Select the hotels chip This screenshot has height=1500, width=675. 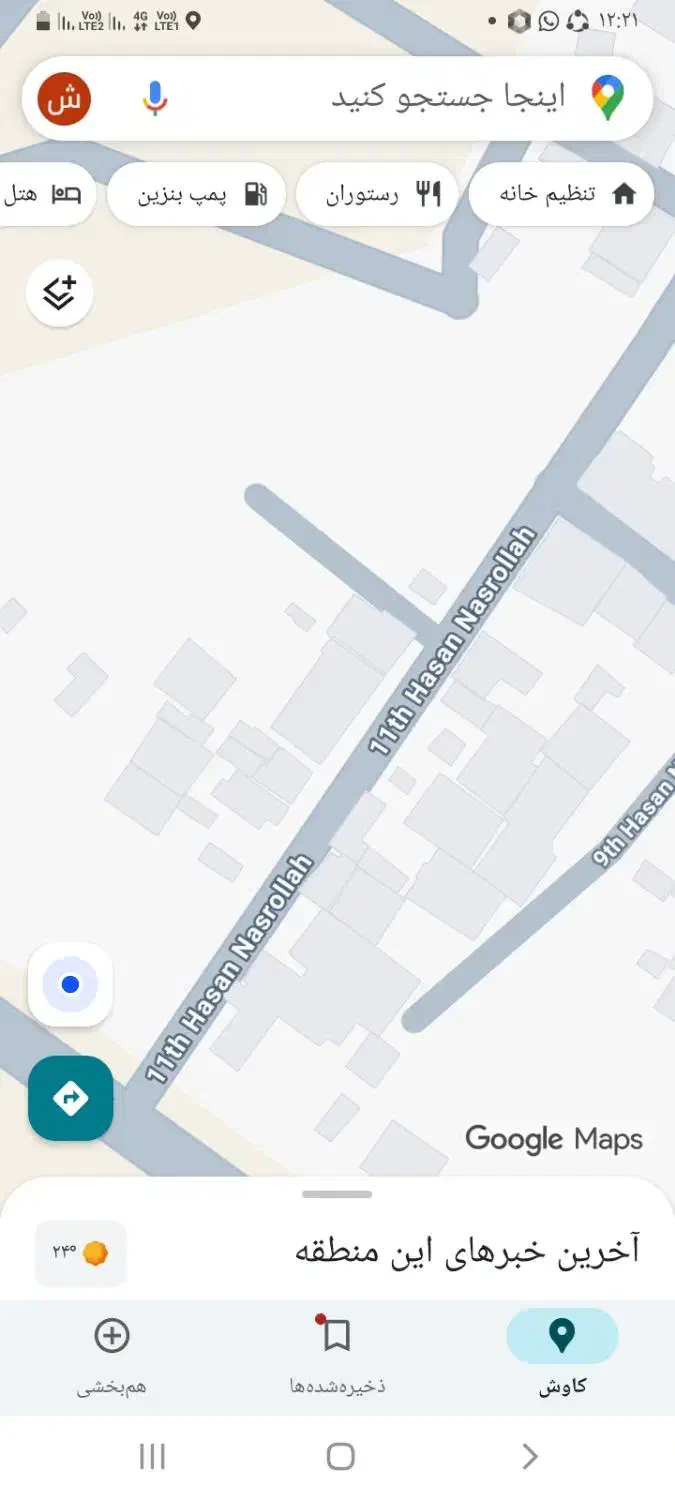point(45,194)
